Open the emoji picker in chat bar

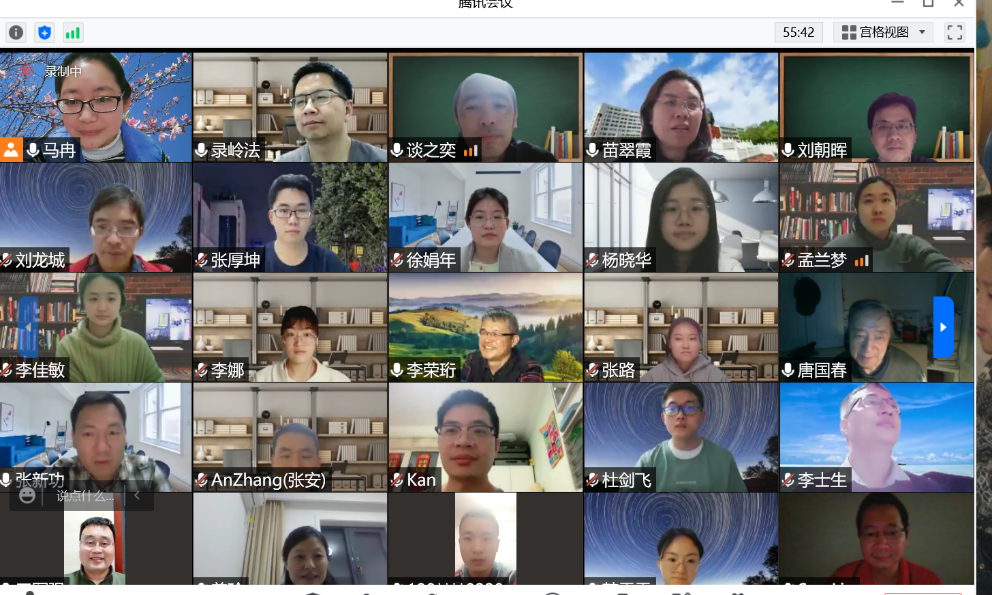(27, 495)
